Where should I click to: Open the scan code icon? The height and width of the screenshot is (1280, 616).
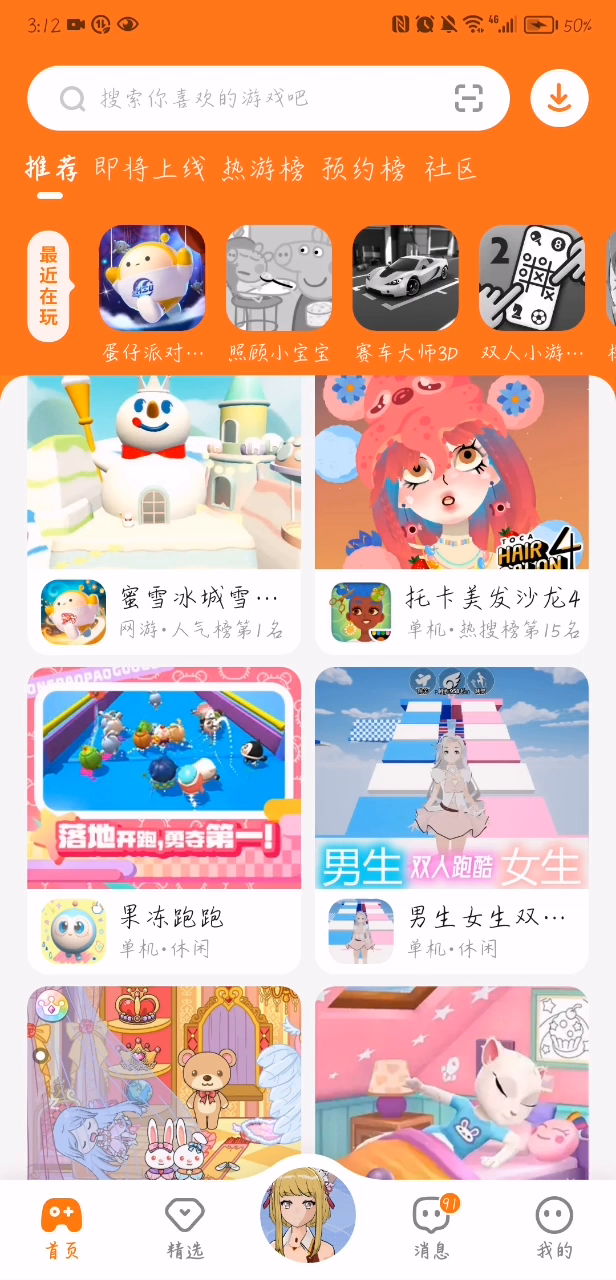[468, 98]
